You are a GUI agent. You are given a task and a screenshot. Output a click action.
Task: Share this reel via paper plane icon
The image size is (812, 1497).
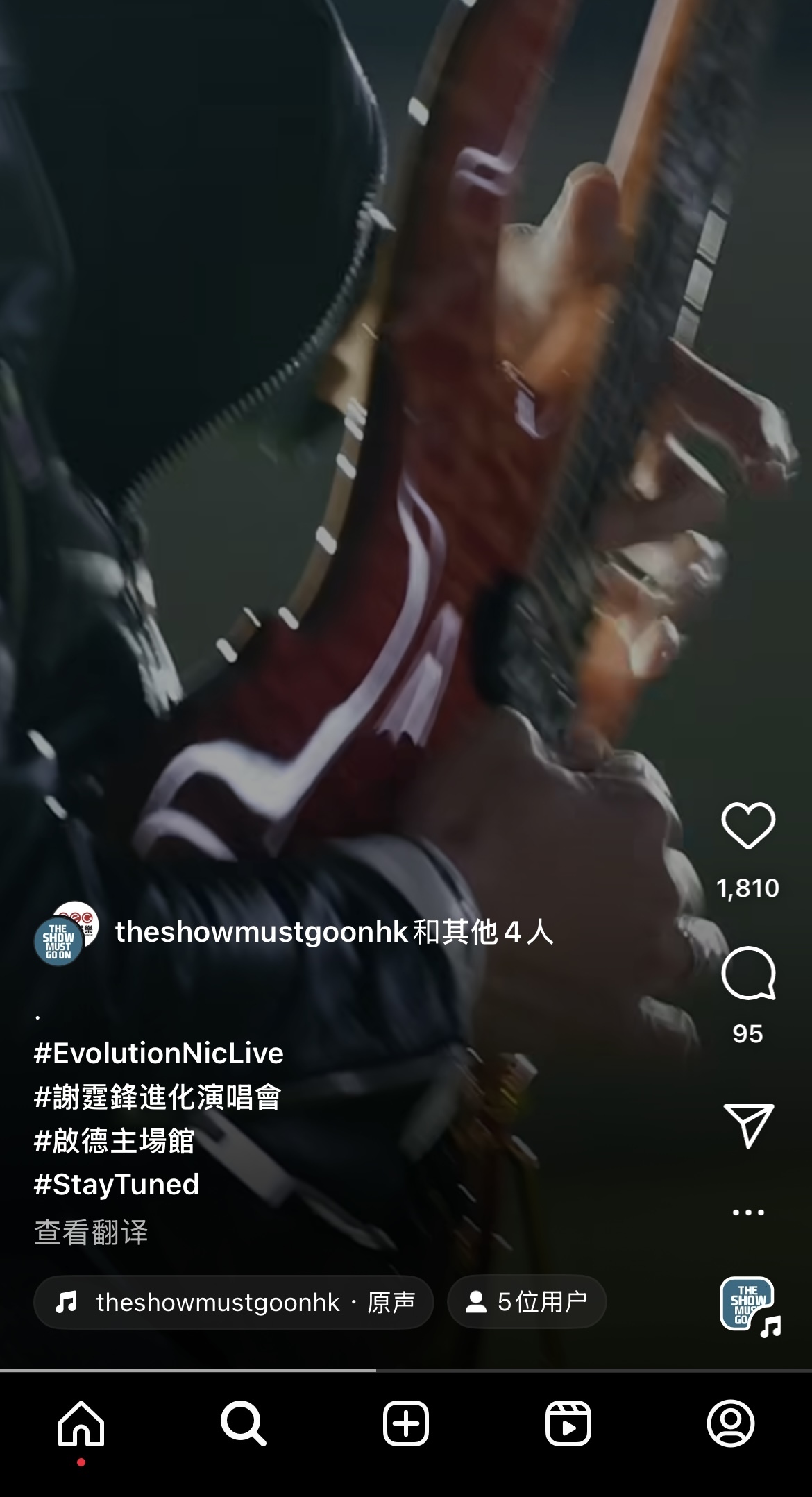point(747,1125)
